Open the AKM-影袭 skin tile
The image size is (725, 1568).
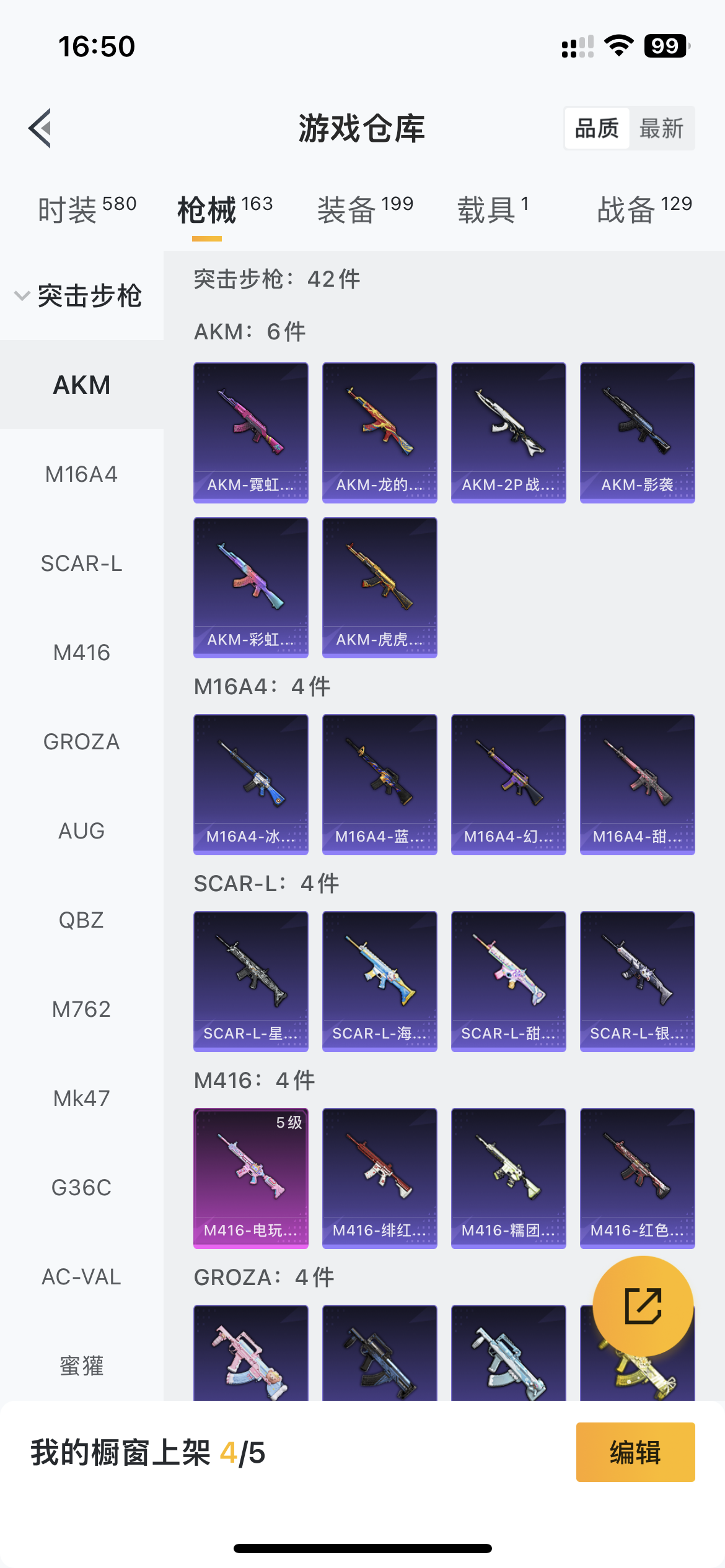638,433
